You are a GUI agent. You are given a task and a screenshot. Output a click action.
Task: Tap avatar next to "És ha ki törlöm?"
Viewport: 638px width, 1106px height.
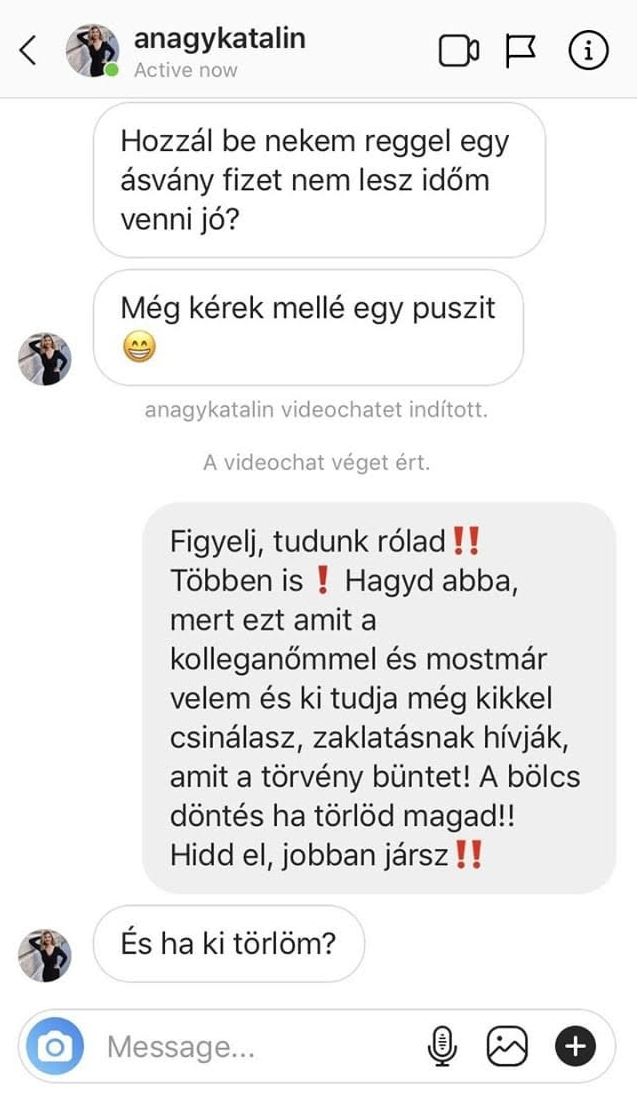(45, 955)
